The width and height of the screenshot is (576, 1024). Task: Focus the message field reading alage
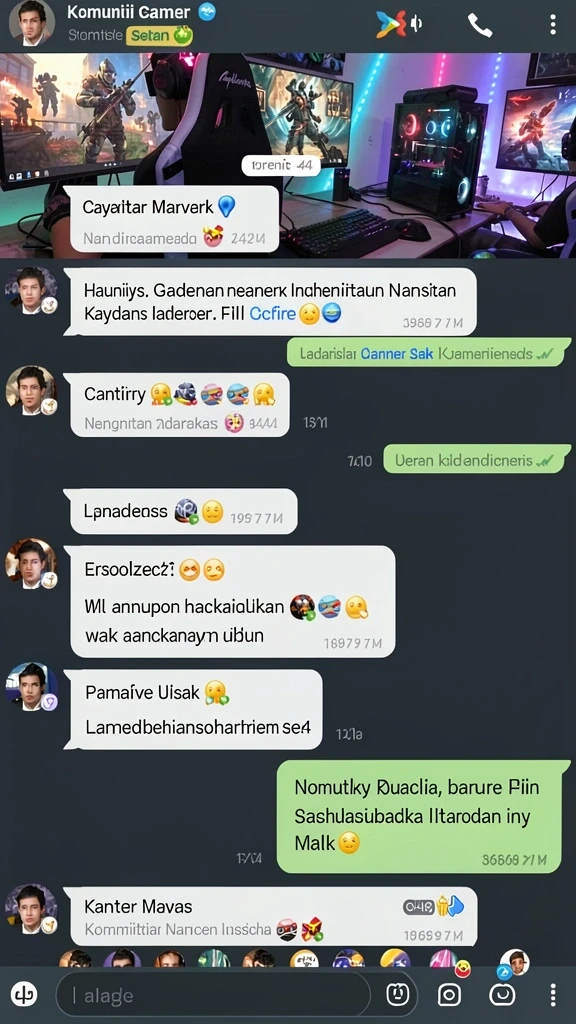213,995
